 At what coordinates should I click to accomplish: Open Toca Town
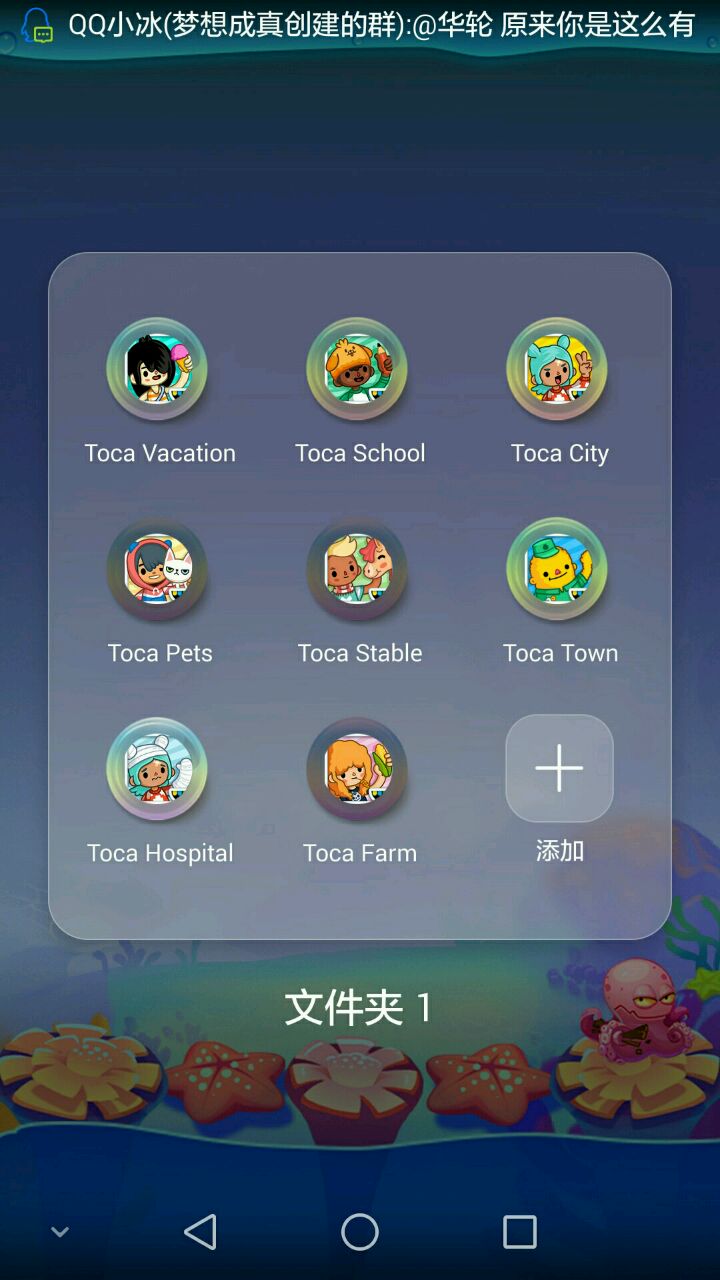558,569
